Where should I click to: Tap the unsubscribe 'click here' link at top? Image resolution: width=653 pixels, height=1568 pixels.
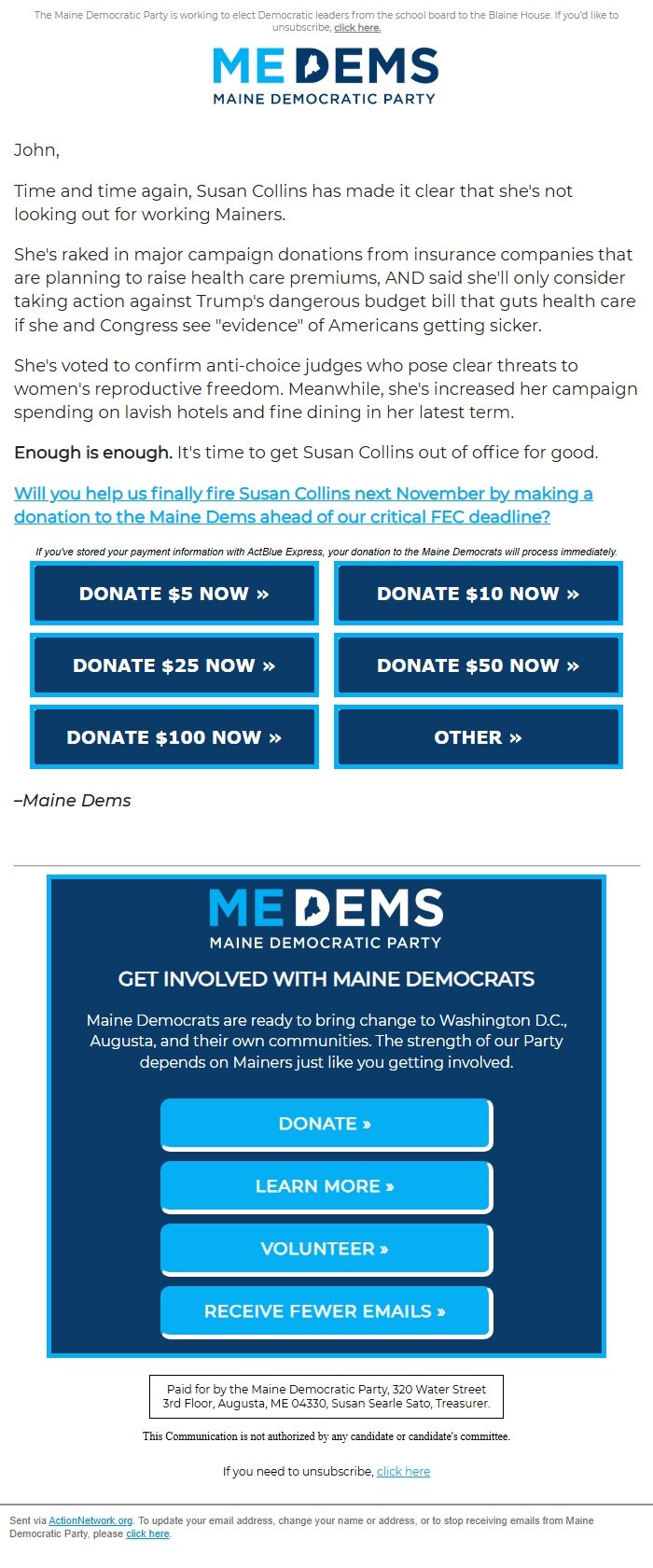(x=357, y=28)
